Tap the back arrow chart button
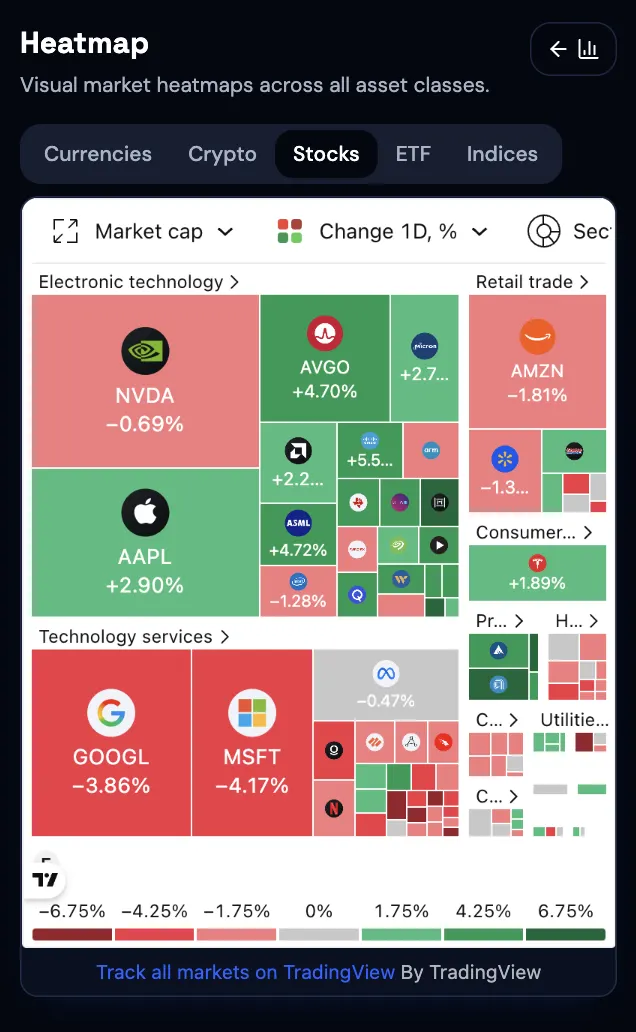This screenshot has height=1032, width=636. click(573, 49)
